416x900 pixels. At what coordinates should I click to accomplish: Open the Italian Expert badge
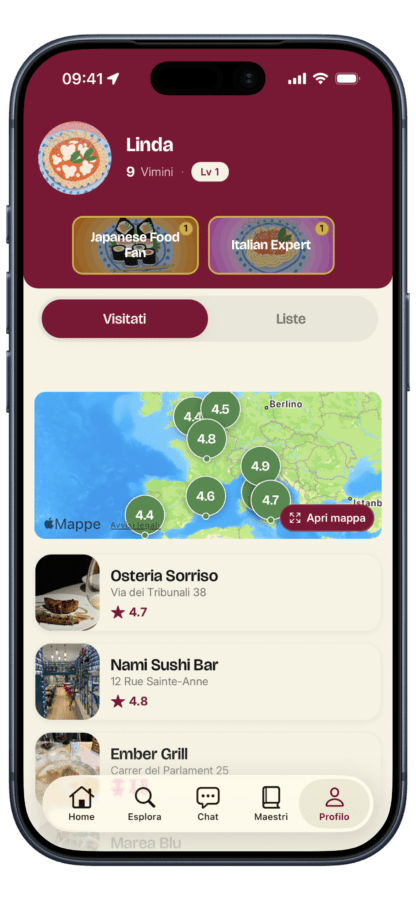(271, 245)
